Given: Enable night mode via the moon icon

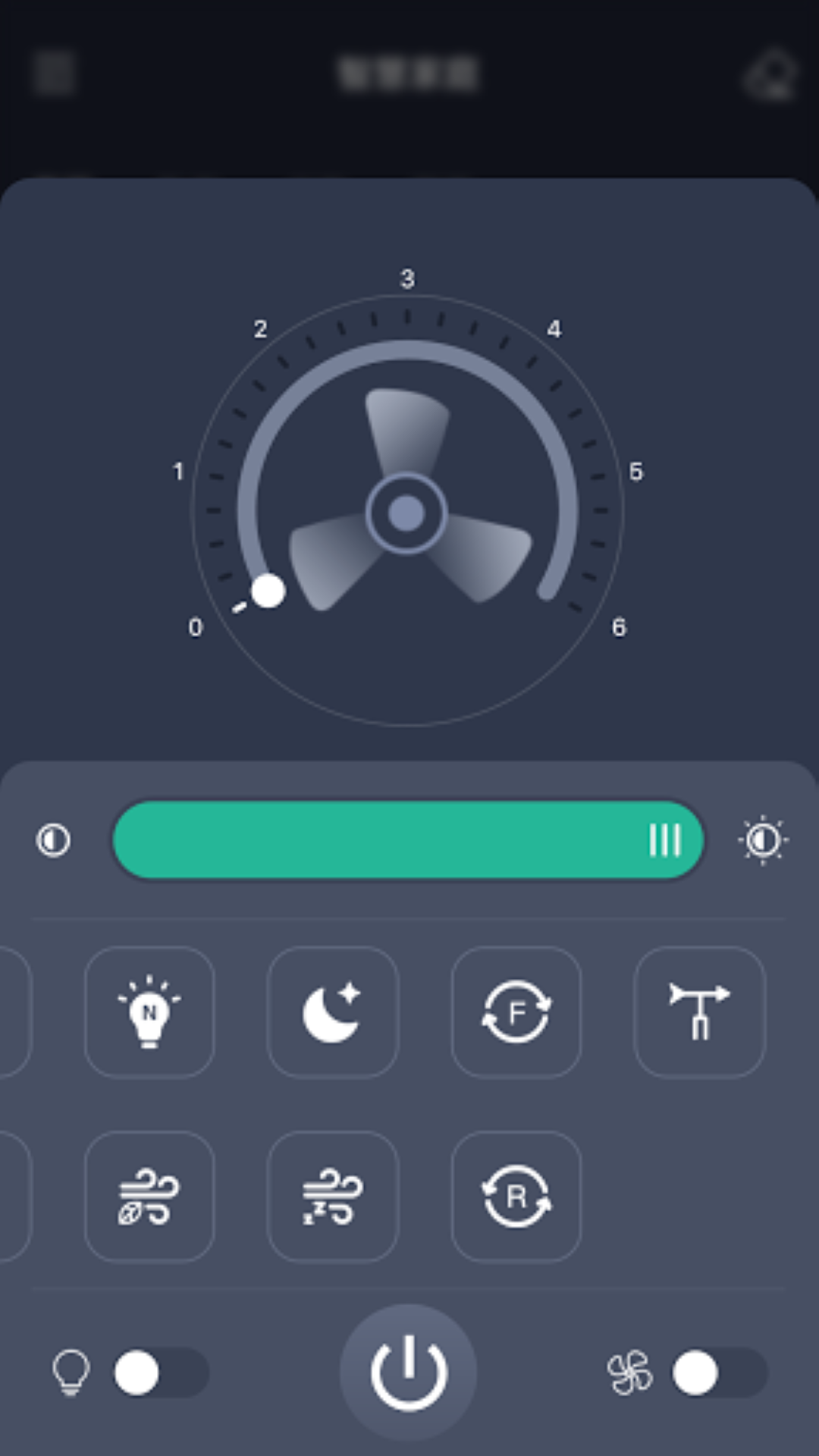Looking at the screenshot, I should [x=334, y=1014].
